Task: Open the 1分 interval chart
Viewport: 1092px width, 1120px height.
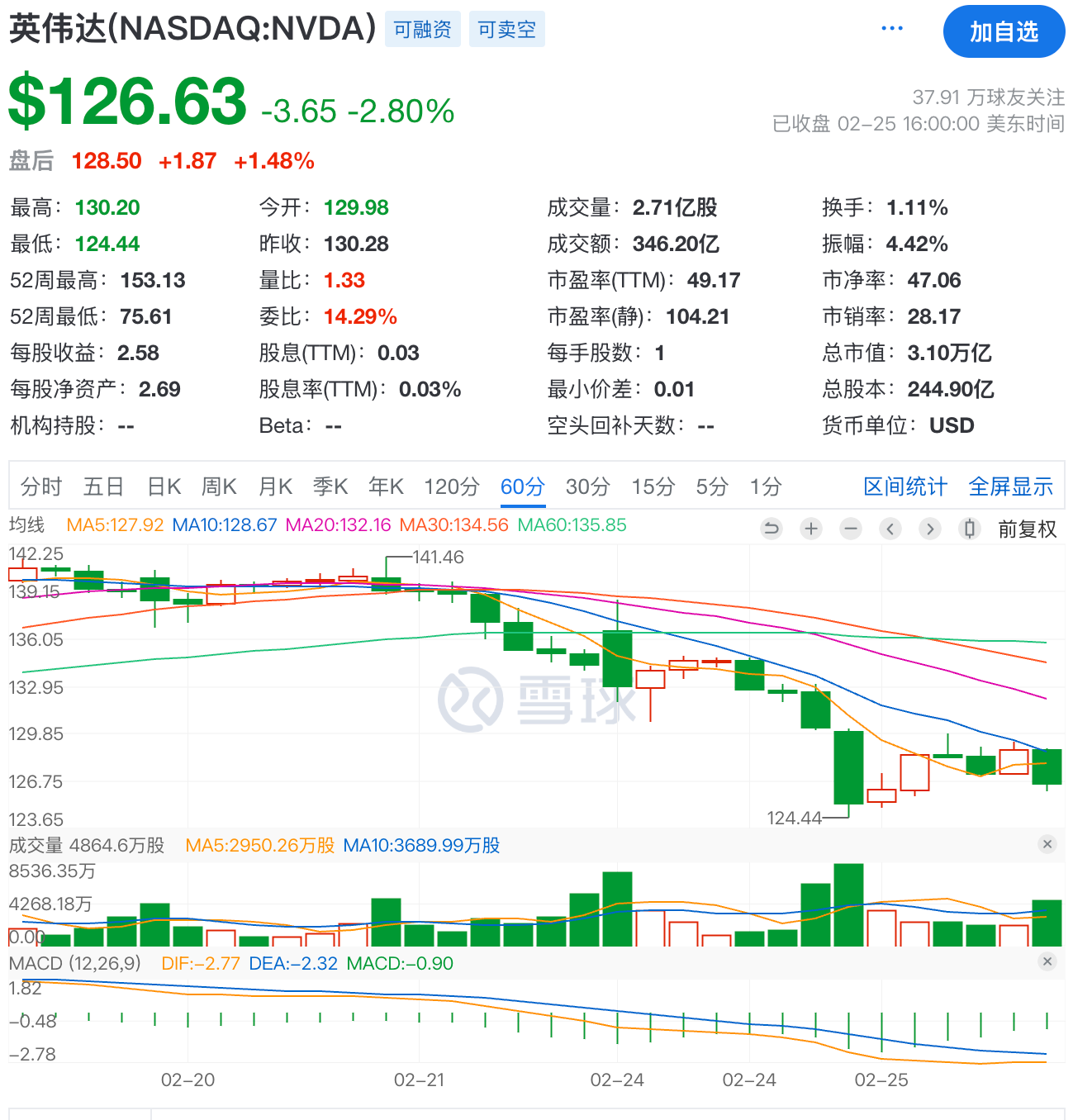Action: (766, 486)
